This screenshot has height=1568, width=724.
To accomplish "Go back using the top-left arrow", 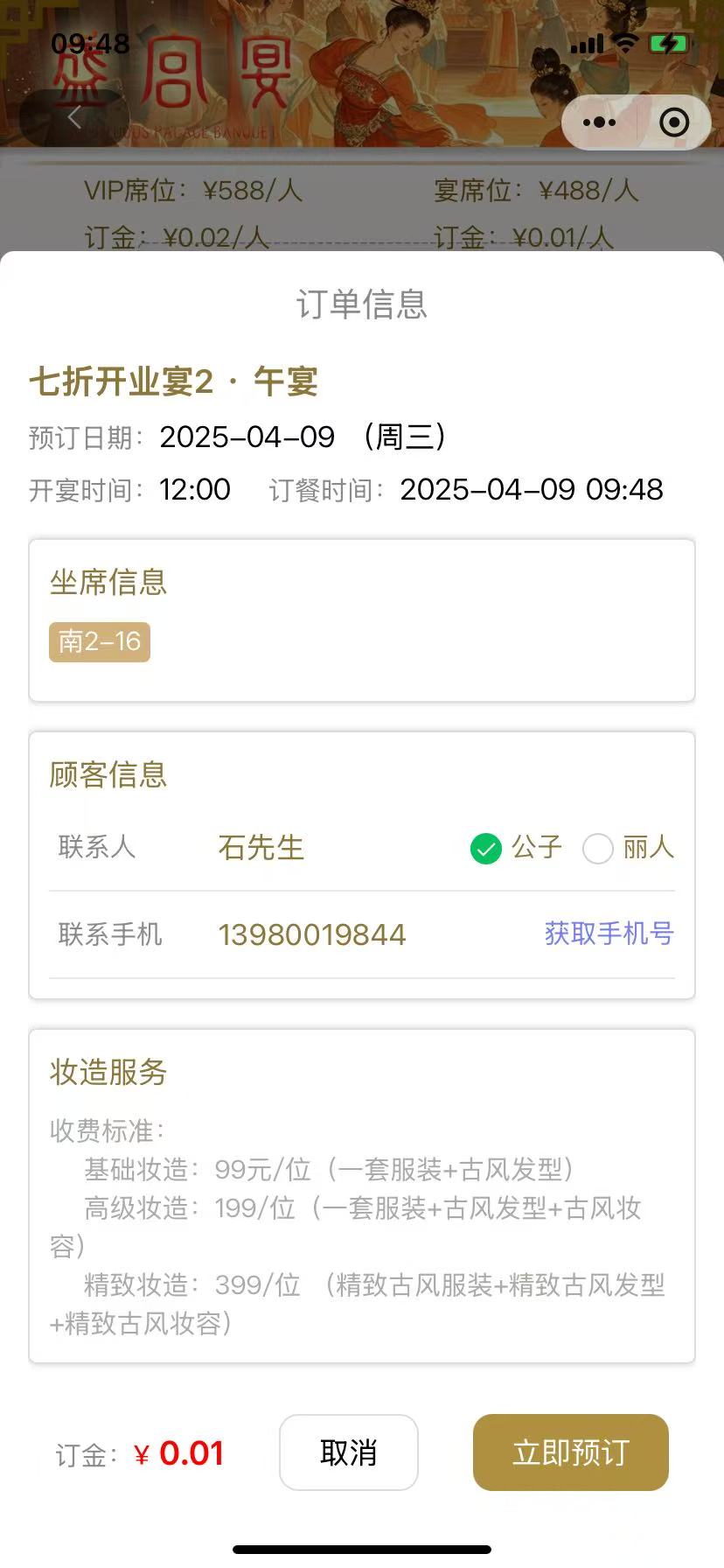I will pos(74,118).
